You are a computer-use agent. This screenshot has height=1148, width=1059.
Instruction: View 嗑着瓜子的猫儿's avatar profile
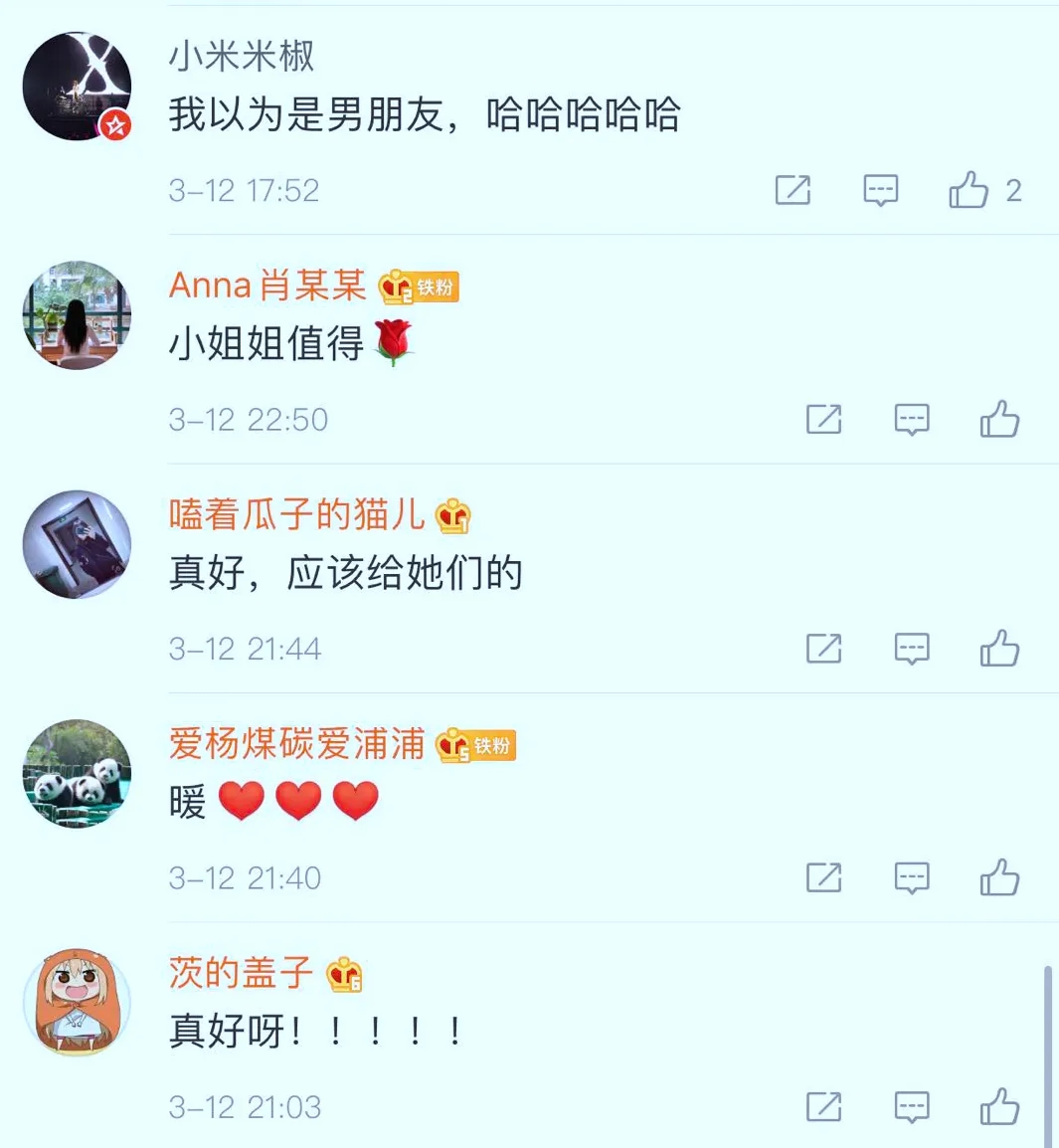tap(78, 544)
